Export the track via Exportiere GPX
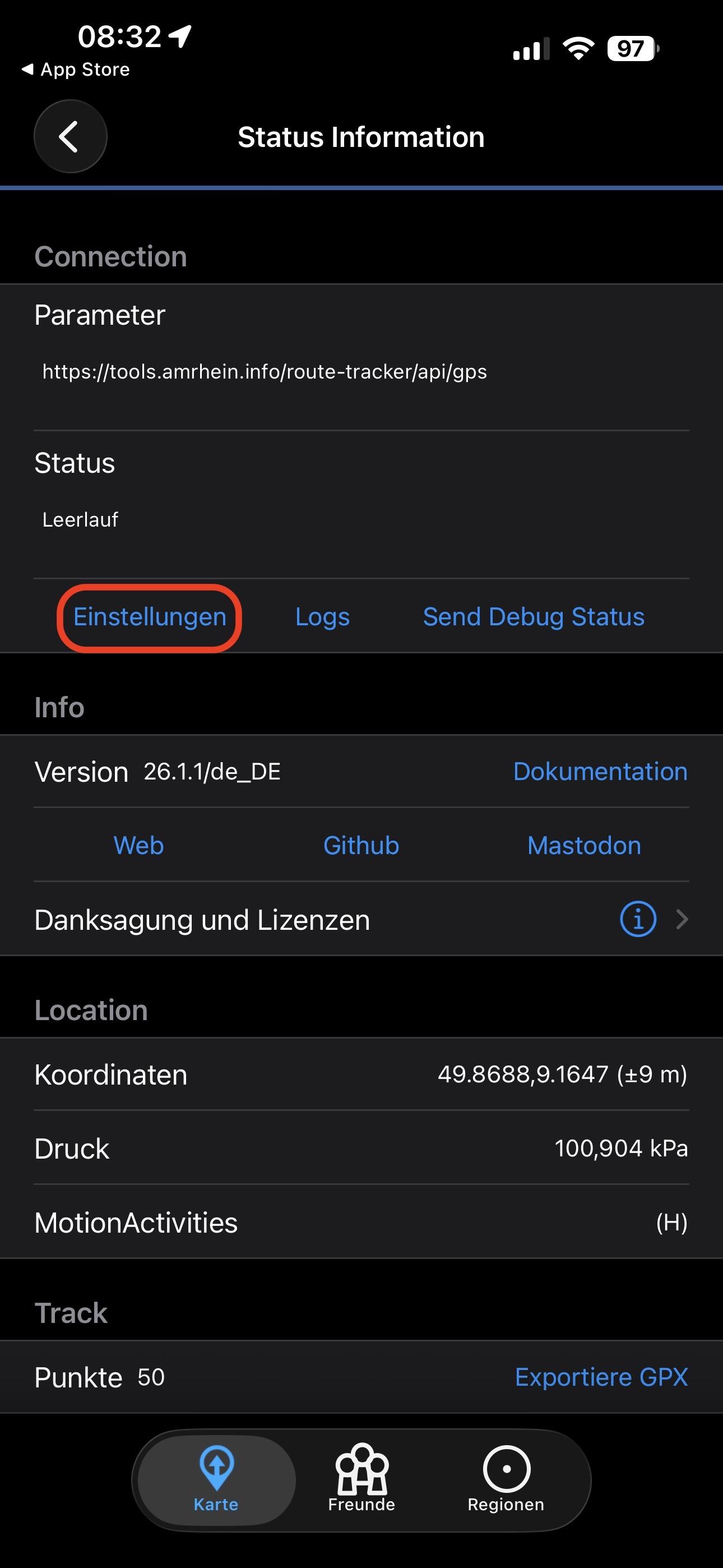The height and width of the screenshot is (1568, 723). point(601,1377)
